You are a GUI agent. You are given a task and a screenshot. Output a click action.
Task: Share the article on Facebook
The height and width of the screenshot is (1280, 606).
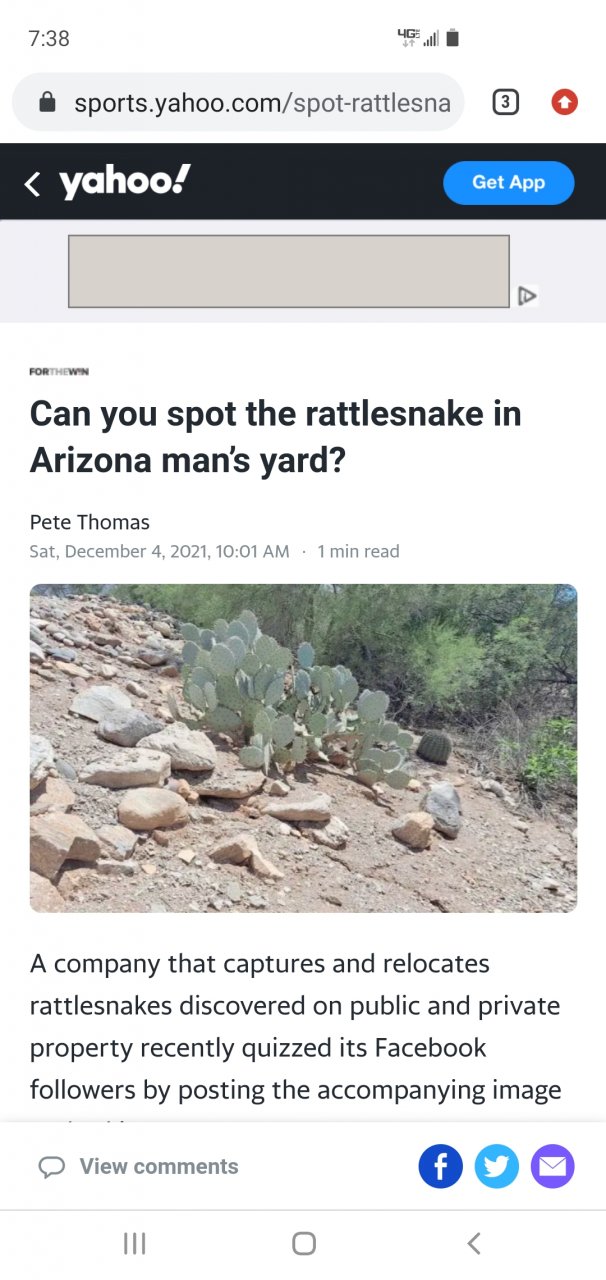(440, 1166)
